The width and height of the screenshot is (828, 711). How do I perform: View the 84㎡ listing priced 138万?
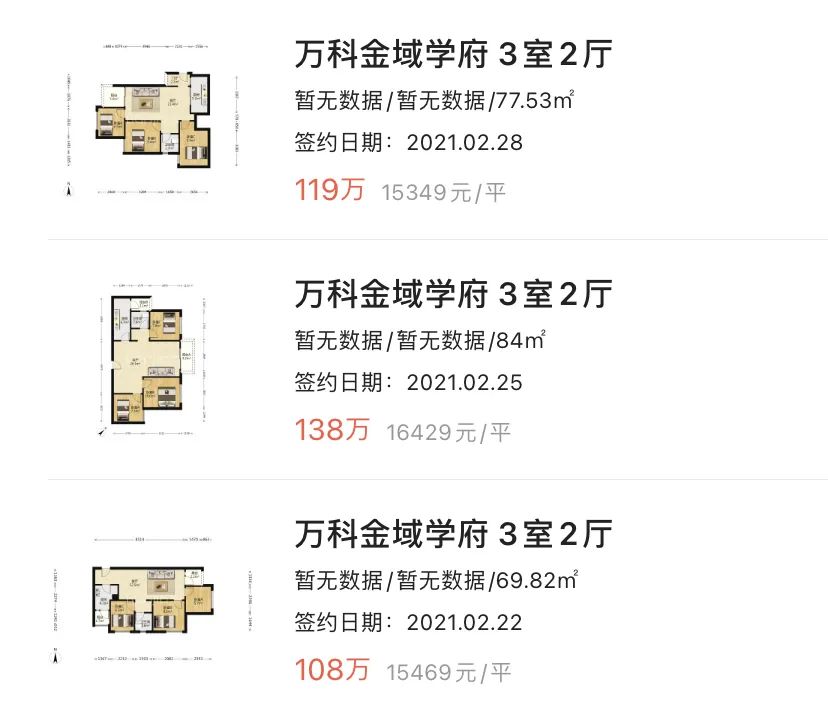click(452, 295)
